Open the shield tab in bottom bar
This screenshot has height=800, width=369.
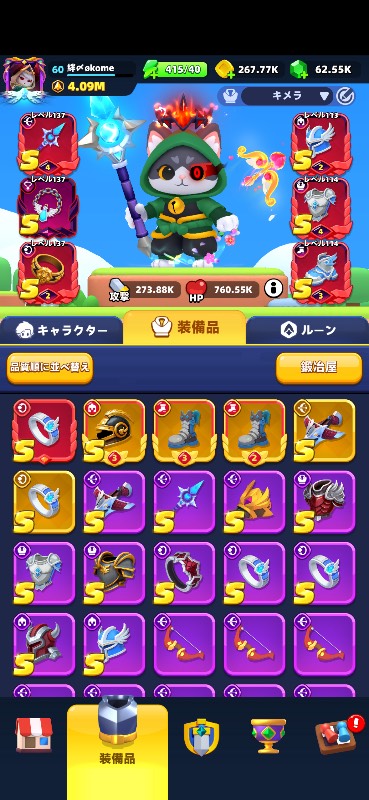click(x=202, y=737)
